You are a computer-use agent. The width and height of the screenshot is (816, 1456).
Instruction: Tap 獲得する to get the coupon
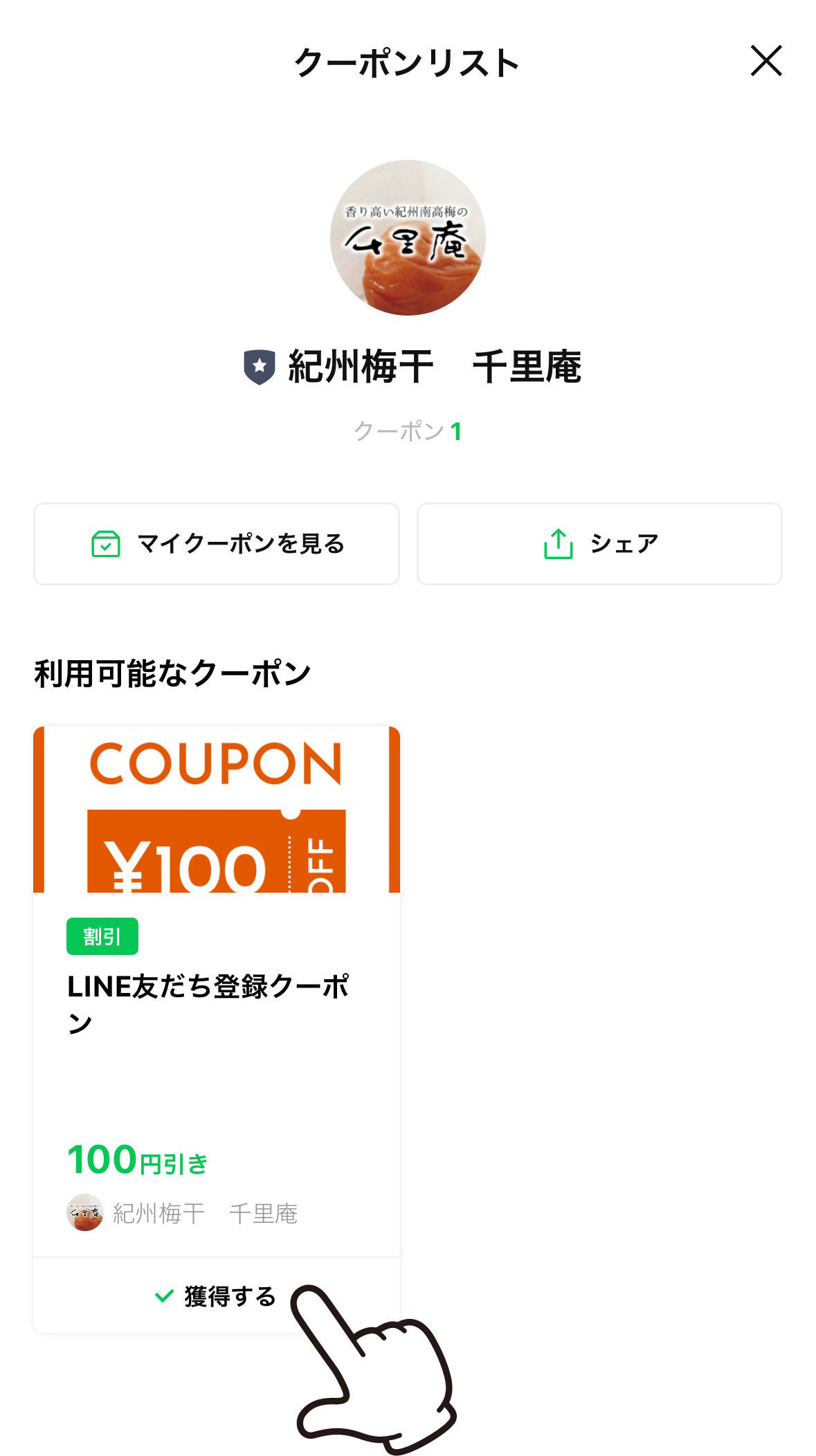[216, 1295]
